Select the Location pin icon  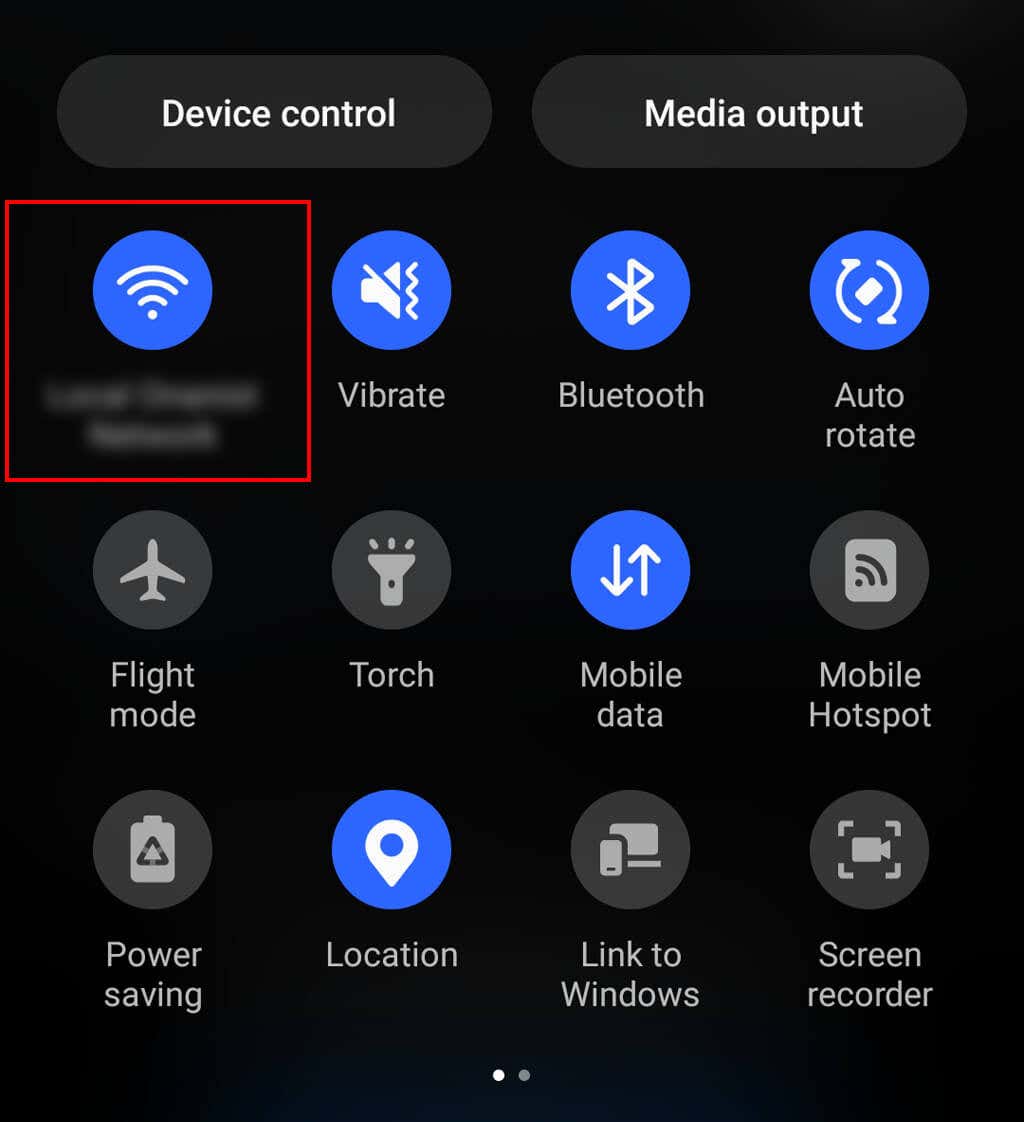coord(392,849)
